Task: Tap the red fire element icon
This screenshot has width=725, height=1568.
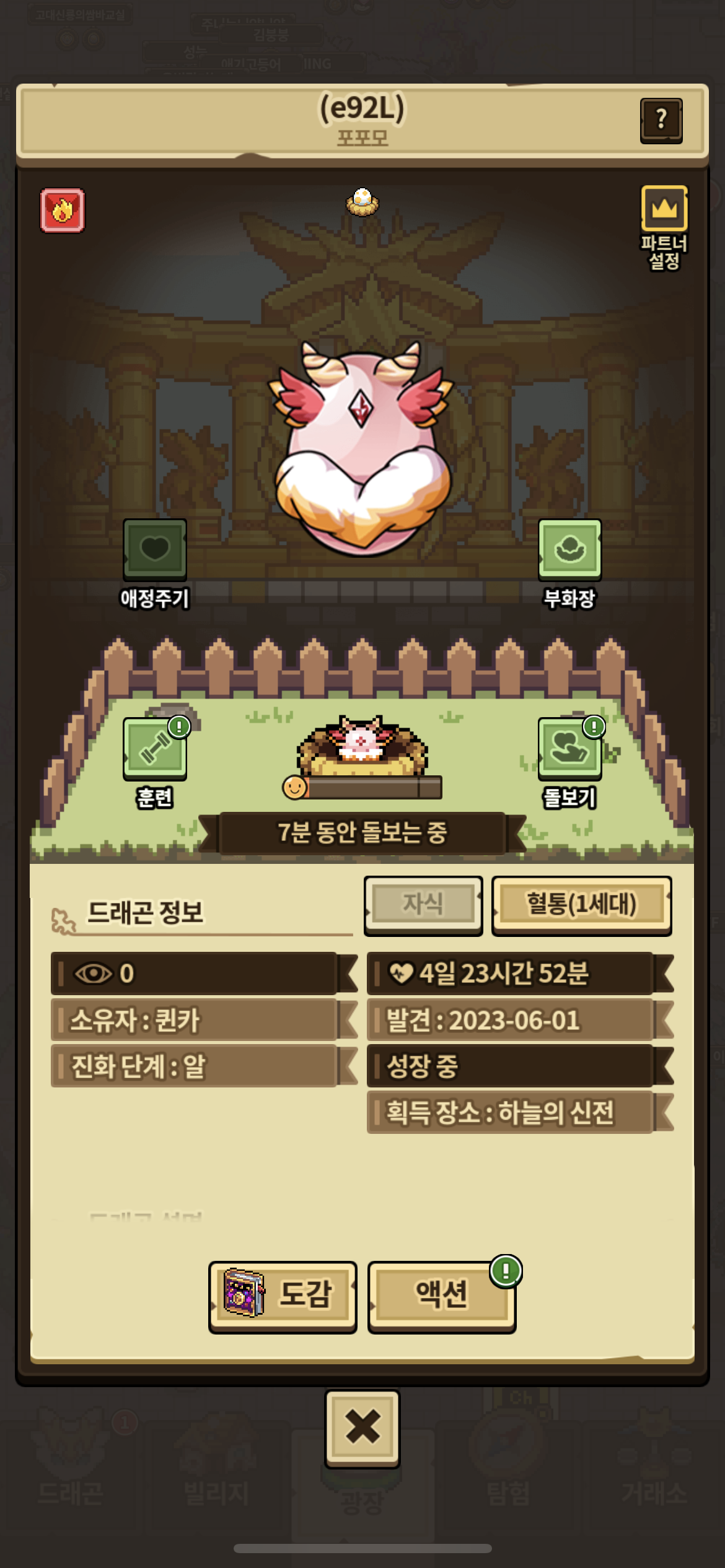Action: [x=63, y=211]
